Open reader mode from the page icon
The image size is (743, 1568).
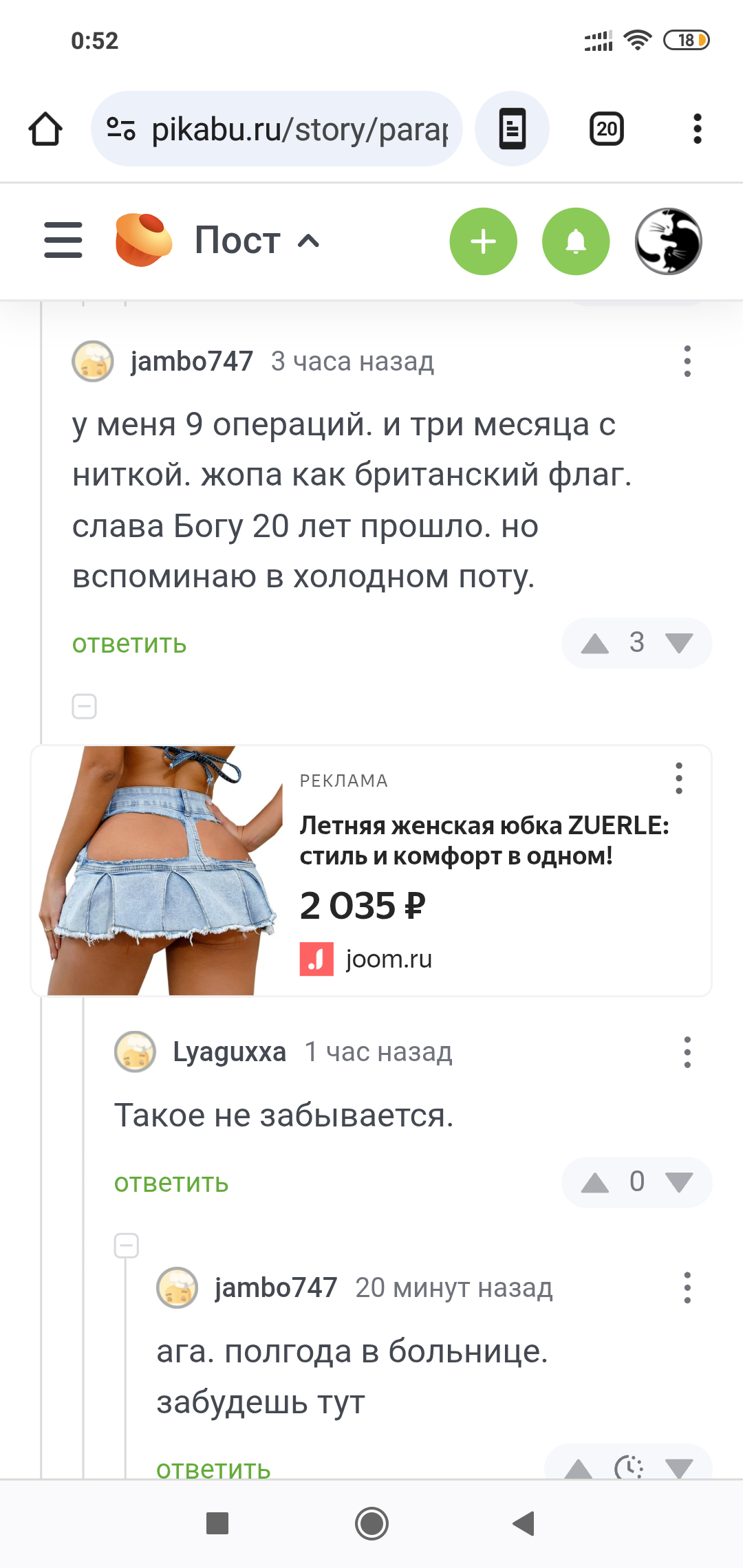(512, 129)
